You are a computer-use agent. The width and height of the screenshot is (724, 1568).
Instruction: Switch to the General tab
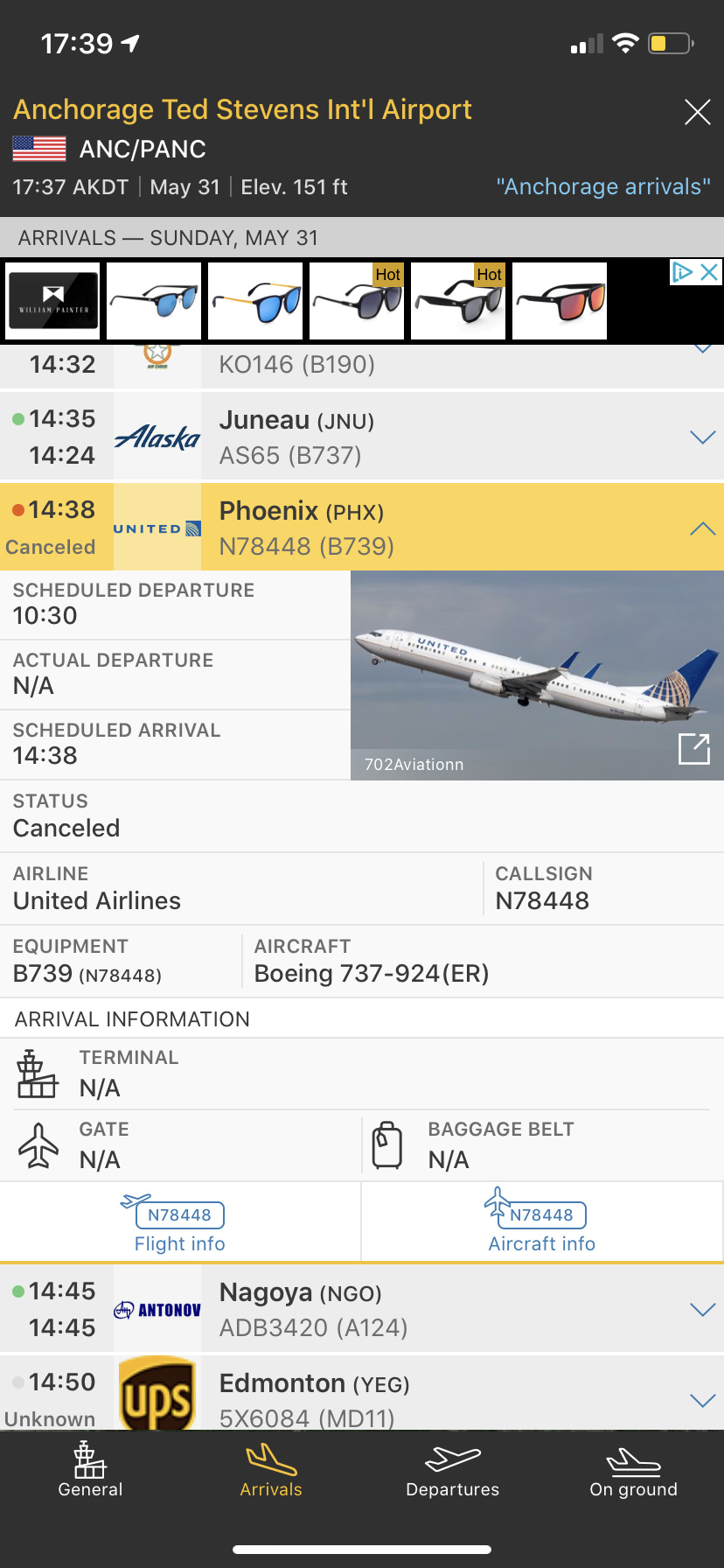[x=90, y=1472]
